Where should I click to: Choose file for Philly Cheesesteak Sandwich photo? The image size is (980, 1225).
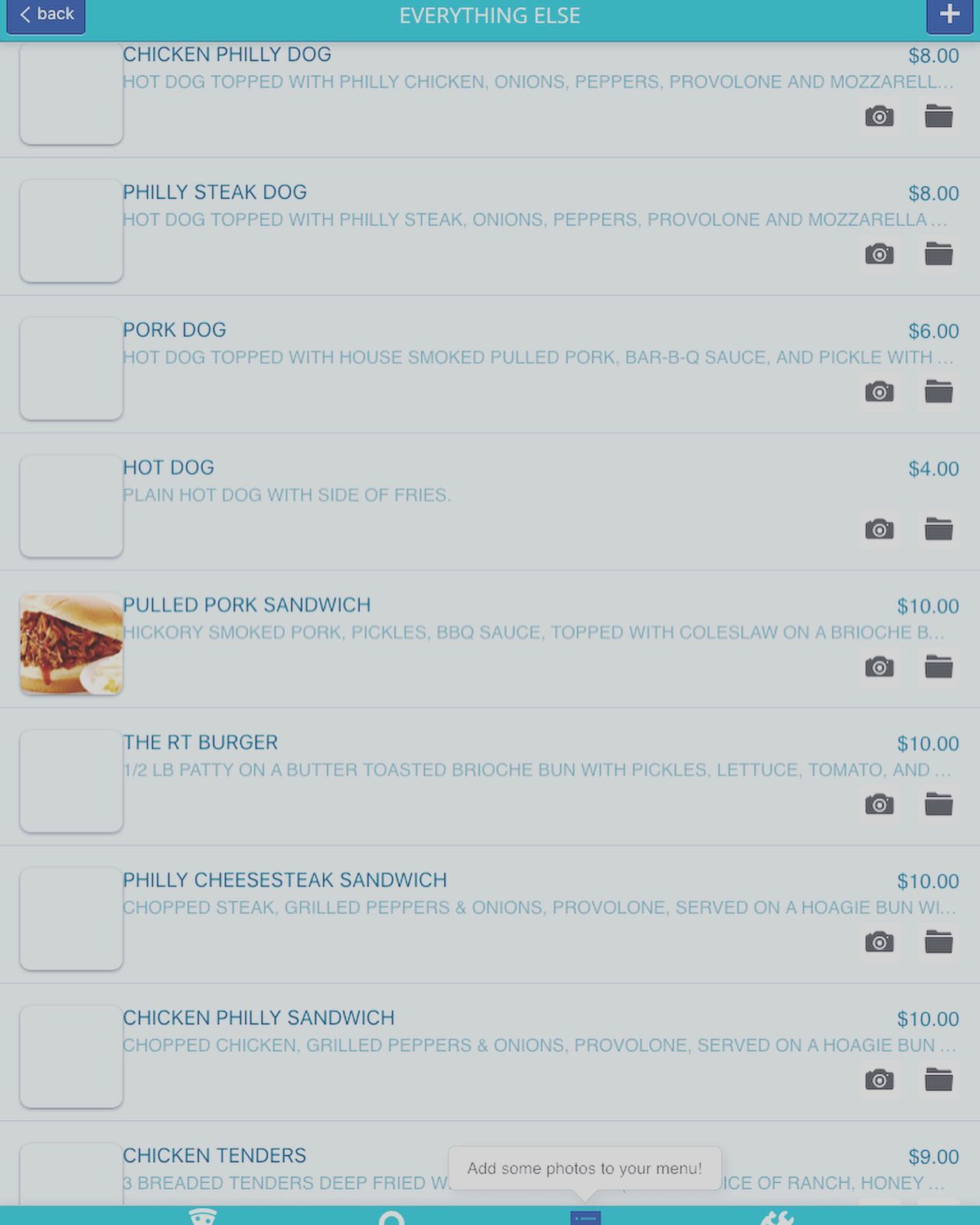(938, 942)
